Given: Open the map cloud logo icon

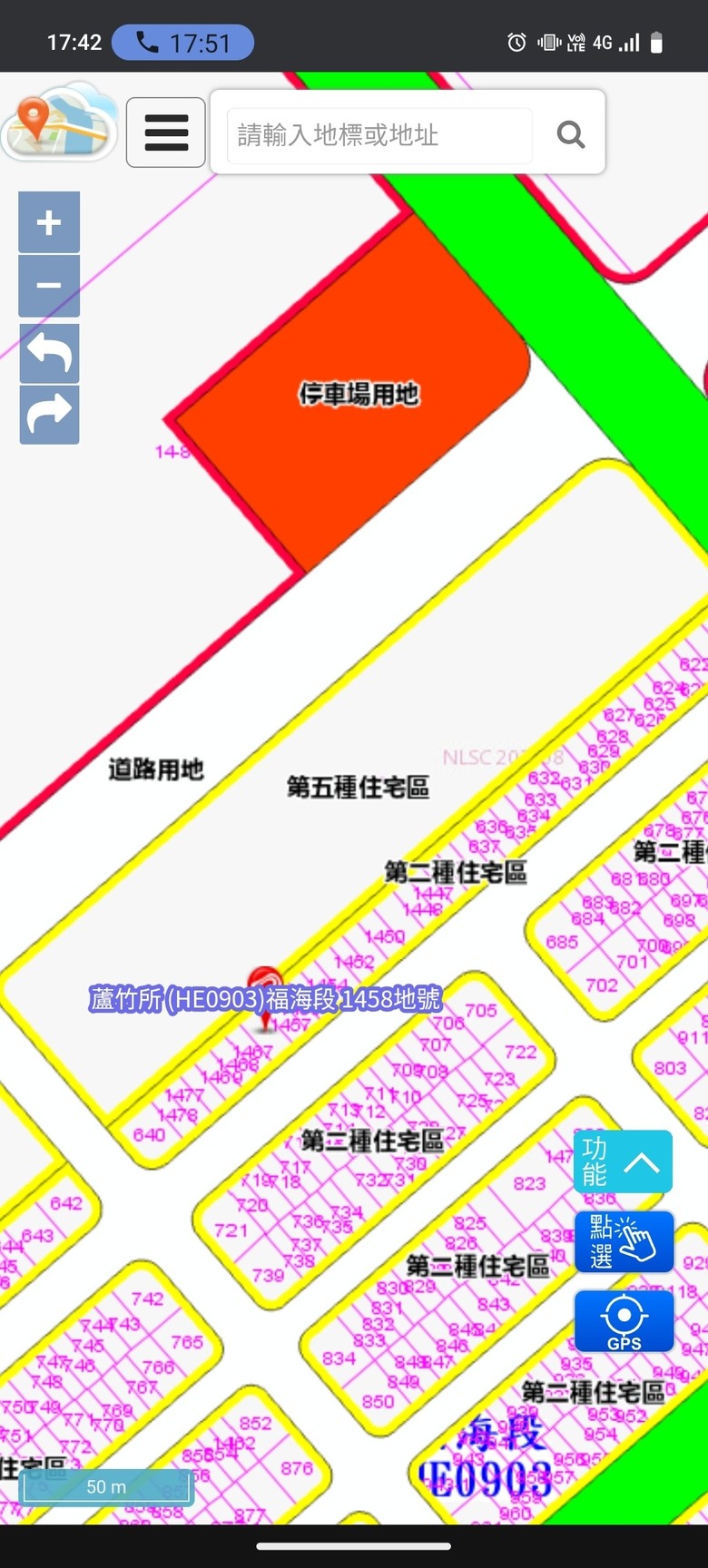Looking at the screenshot, I should 59,124.
